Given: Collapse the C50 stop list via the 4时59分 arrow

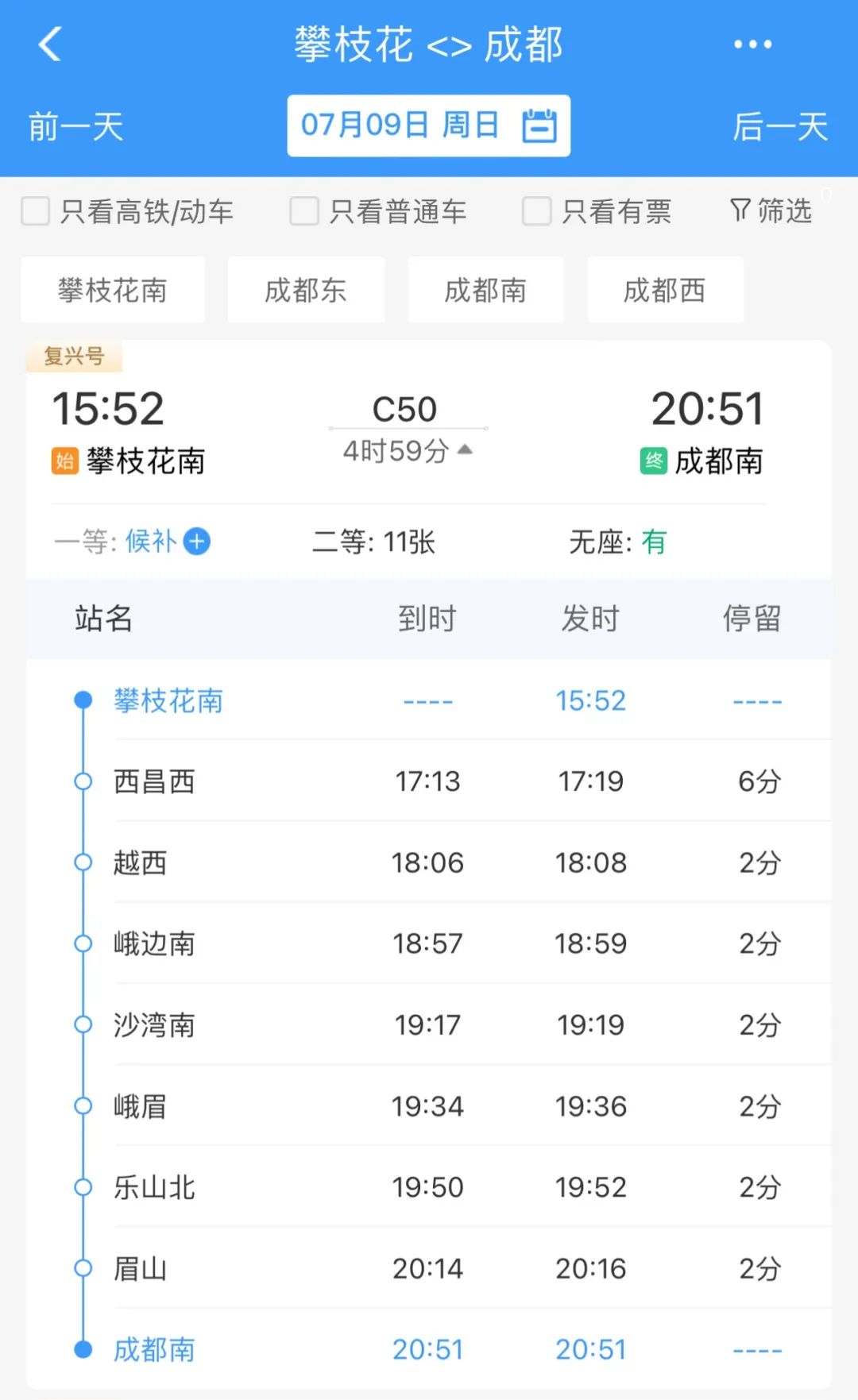Looking at the screenshot, I should click(466, 449).
